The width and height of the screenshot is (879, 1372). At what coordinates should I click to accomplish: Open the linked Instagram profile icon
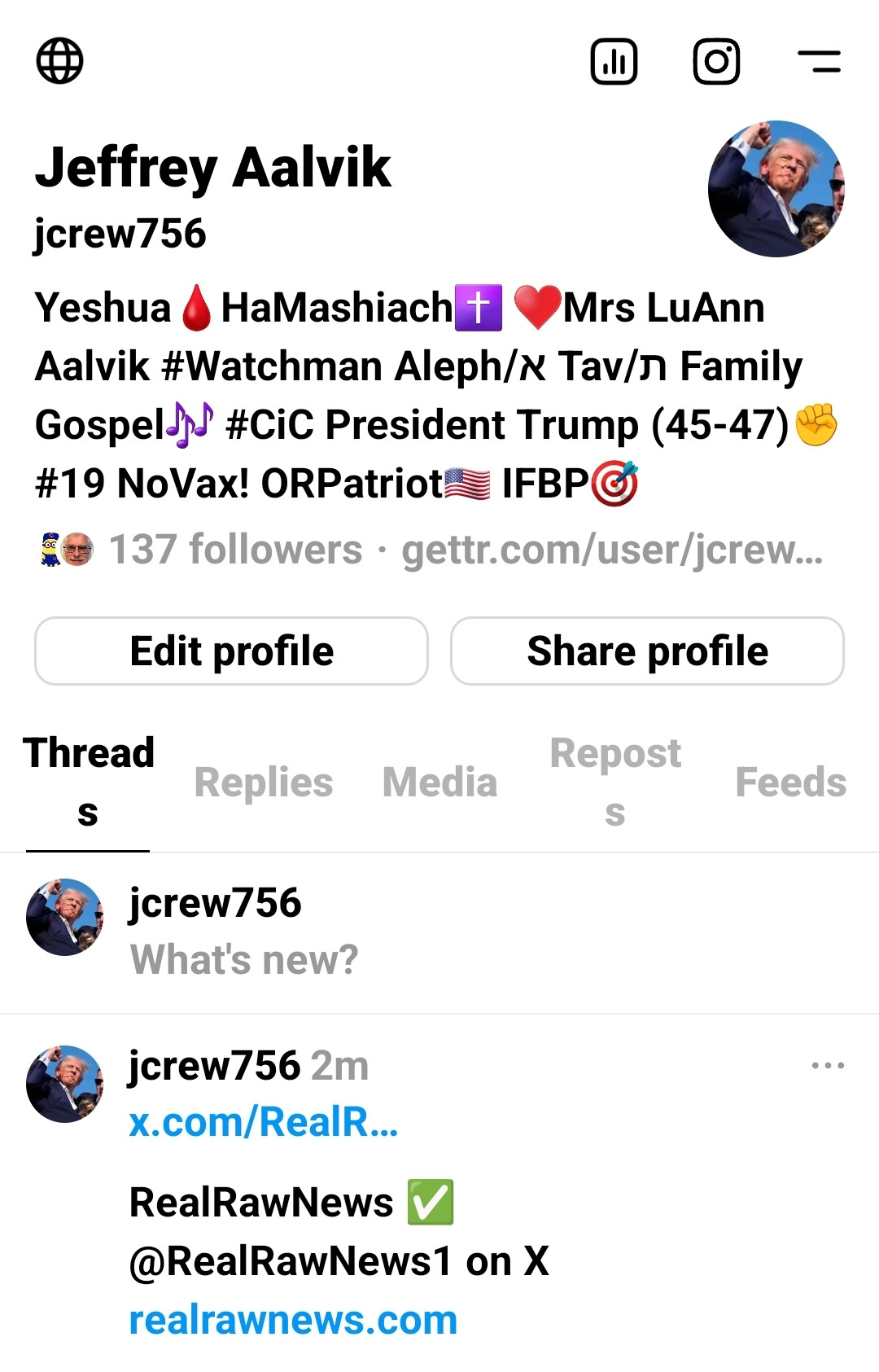coord(716,61)
